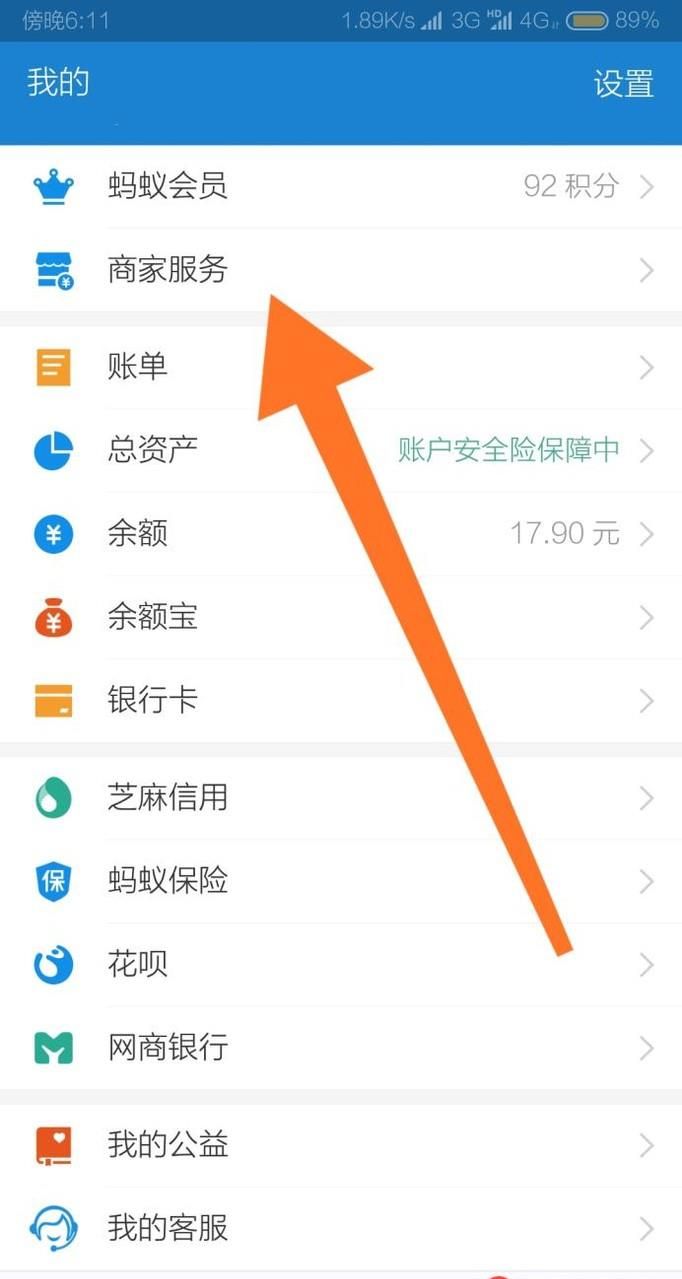Select 蚂蚁保险
Viewport: 682px width, 1279px height.
(167, 881)
